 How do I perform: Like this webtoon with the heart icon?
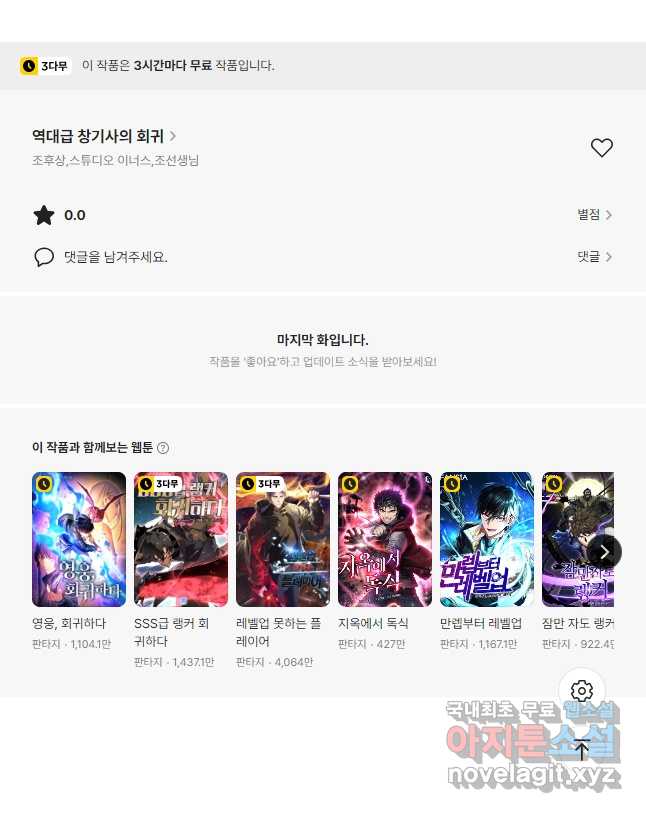[x=601, y=148]
